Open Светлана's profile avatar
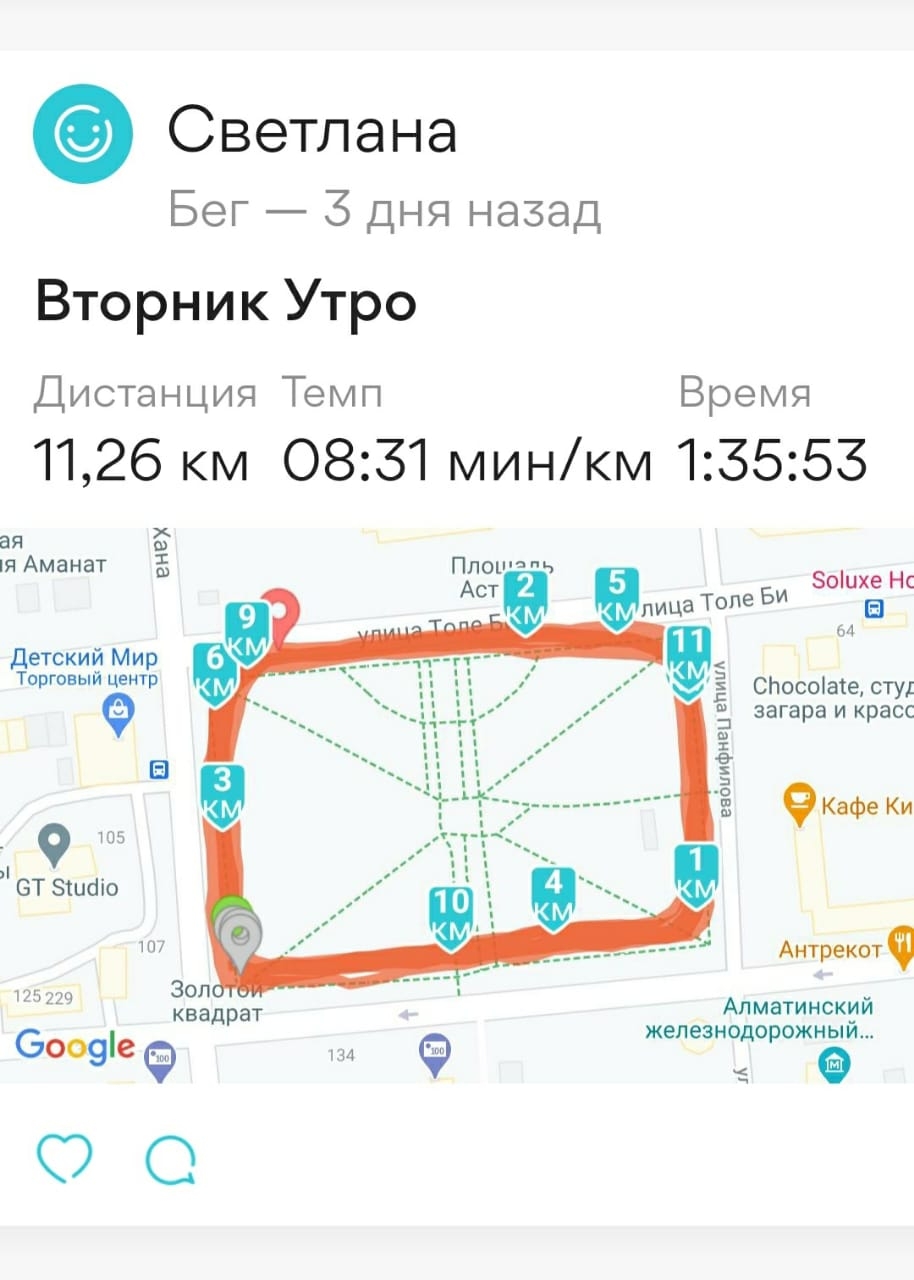The image size is (914, 1280). (x=82, y=134)
